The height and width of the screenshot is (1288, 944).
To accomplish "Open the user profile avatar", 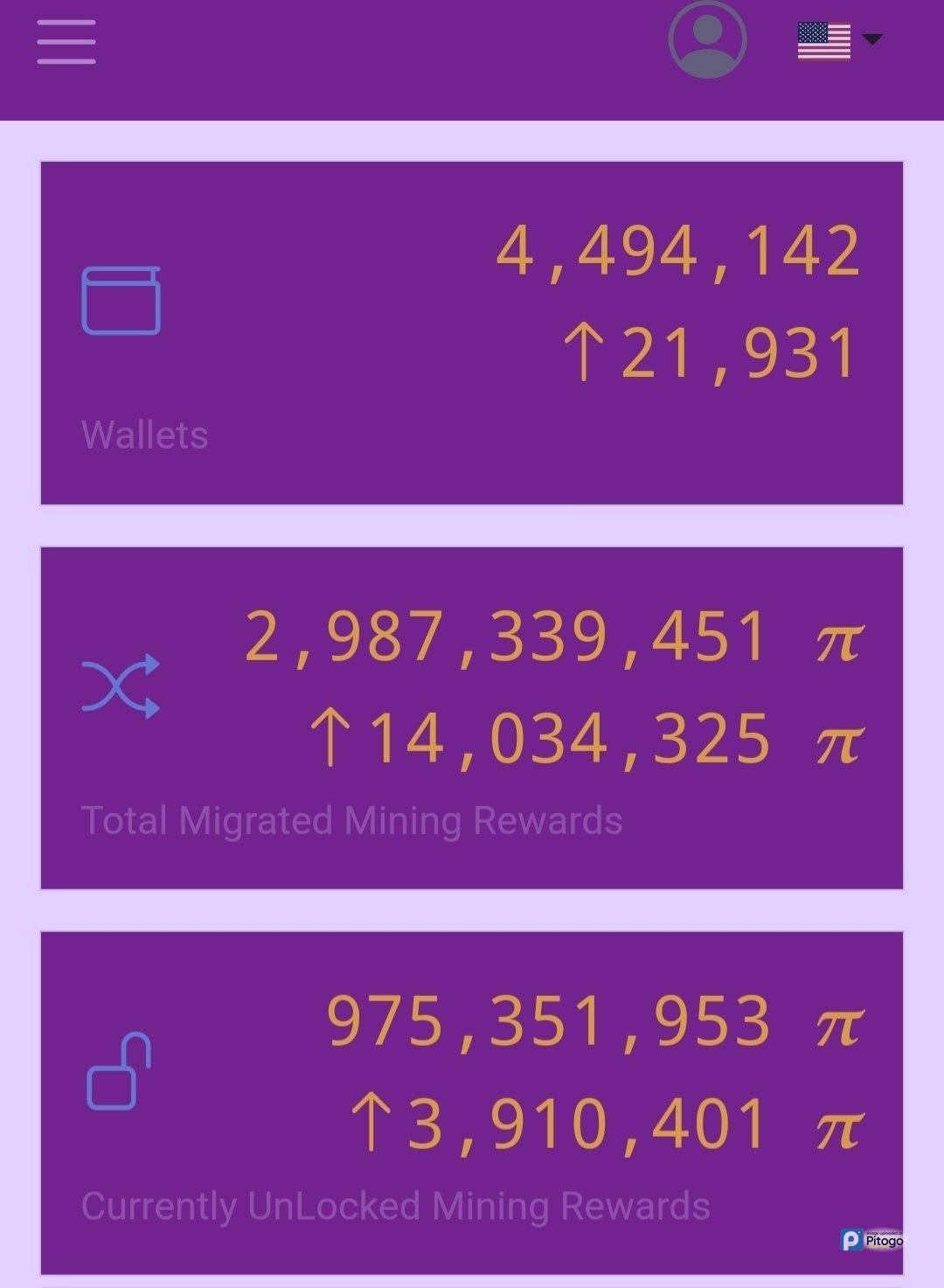I will point(707,40).
